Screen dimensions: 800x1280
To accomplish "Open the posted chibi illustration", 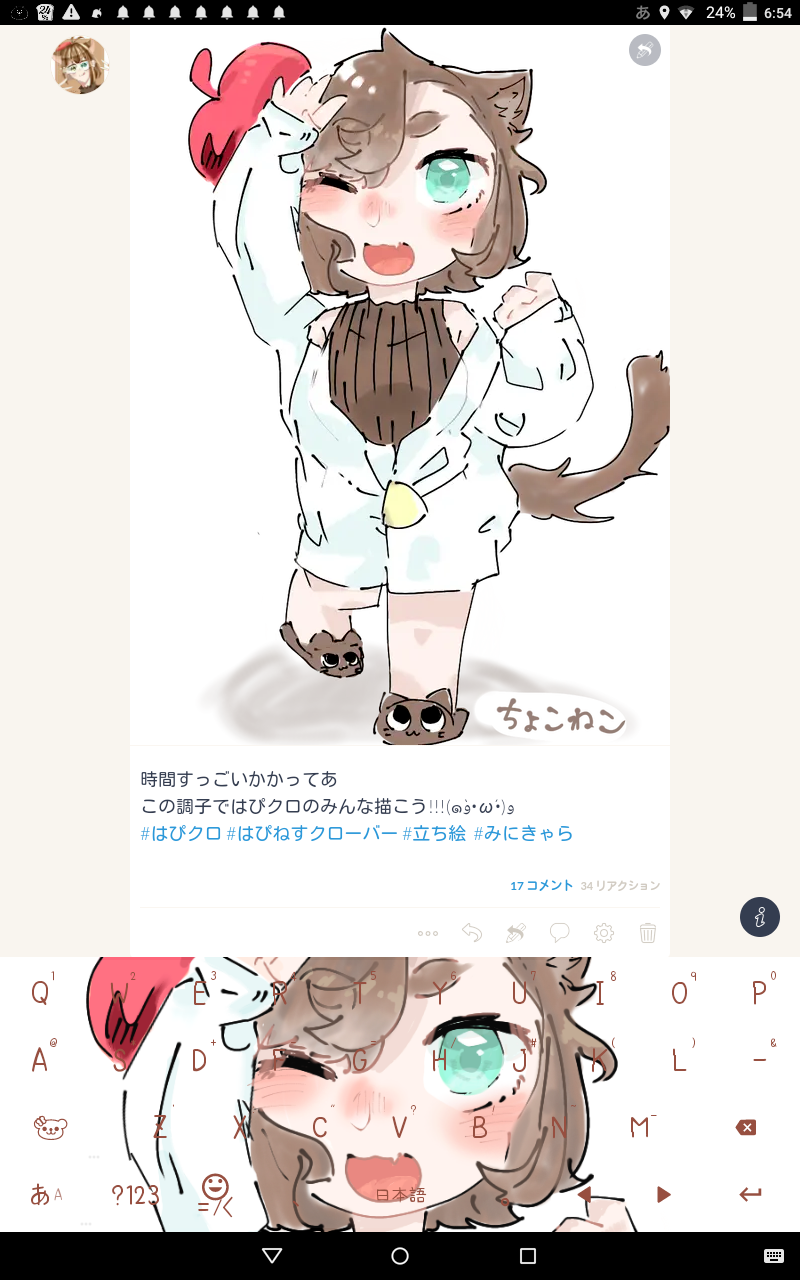I will point(400,390).
